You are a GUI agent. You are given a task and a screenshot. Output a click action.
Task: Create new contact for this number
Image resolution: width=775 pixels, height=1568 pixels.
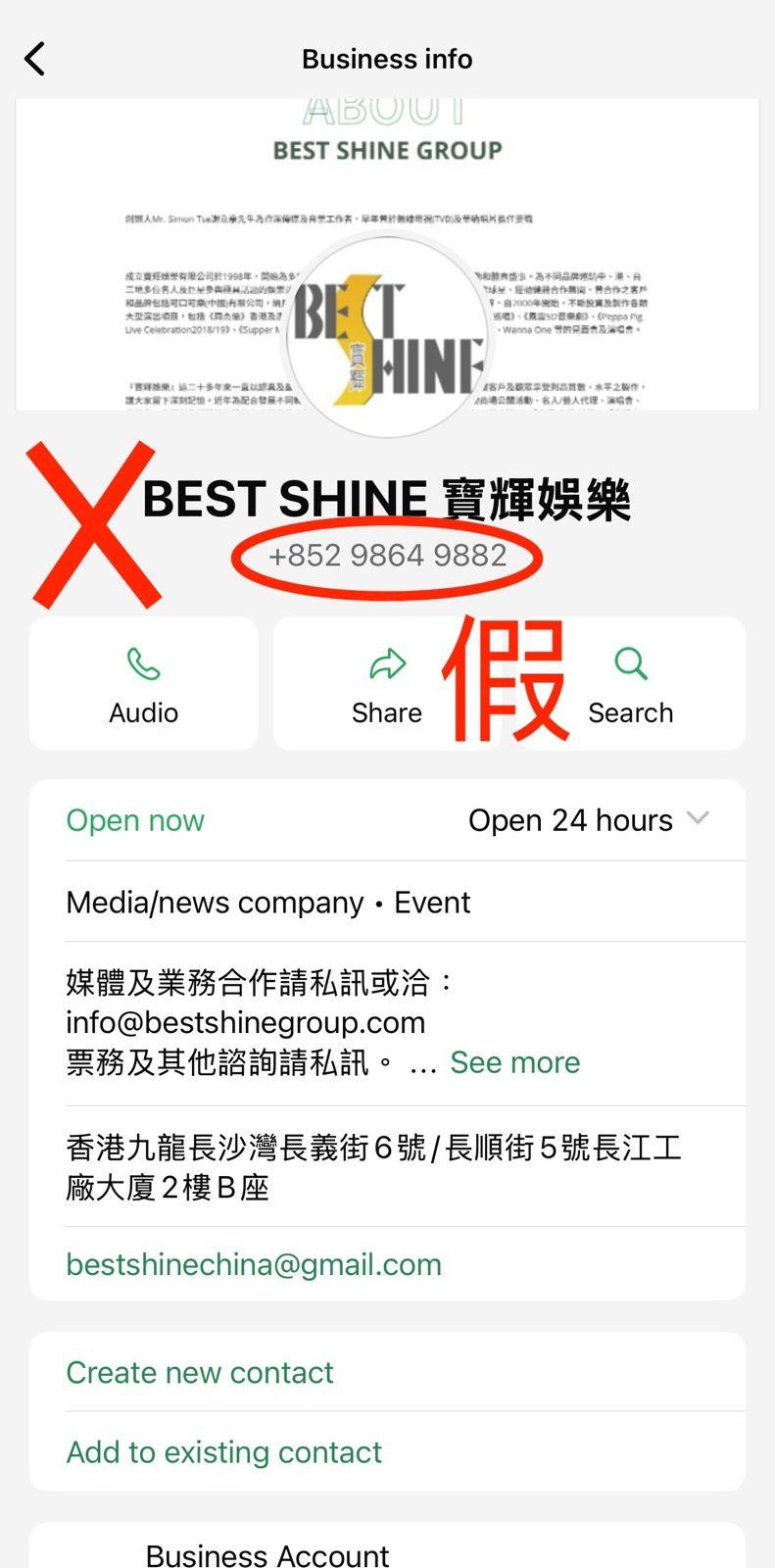200,1372
